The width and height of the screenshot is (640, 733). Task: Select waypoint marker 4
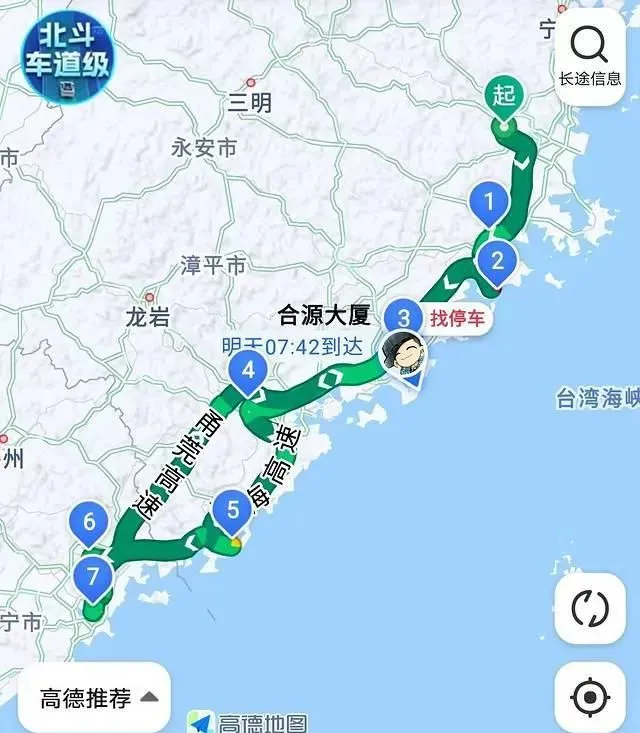[x=247, y=372]
